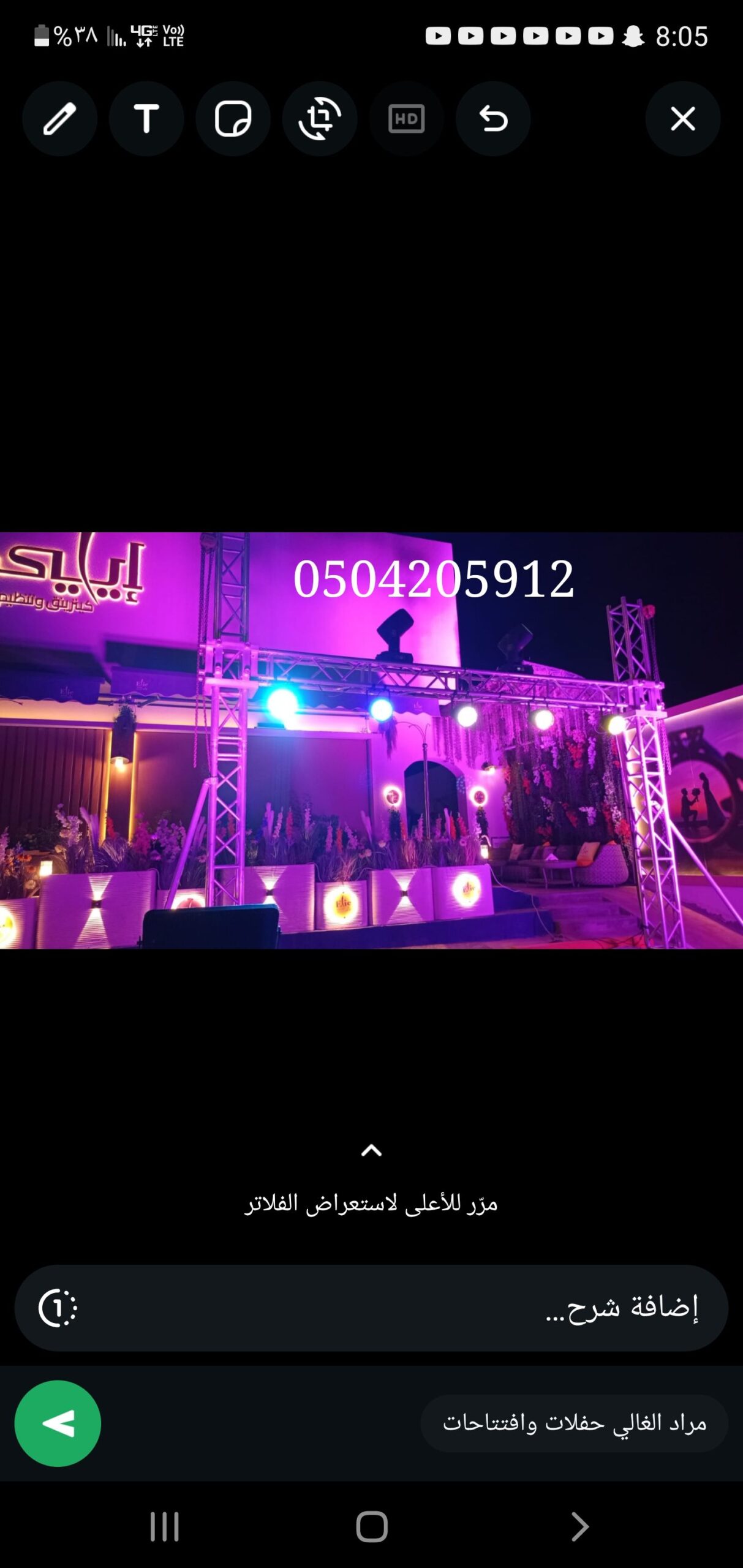
Task: Undo the last edit
Action: [494, 119]
